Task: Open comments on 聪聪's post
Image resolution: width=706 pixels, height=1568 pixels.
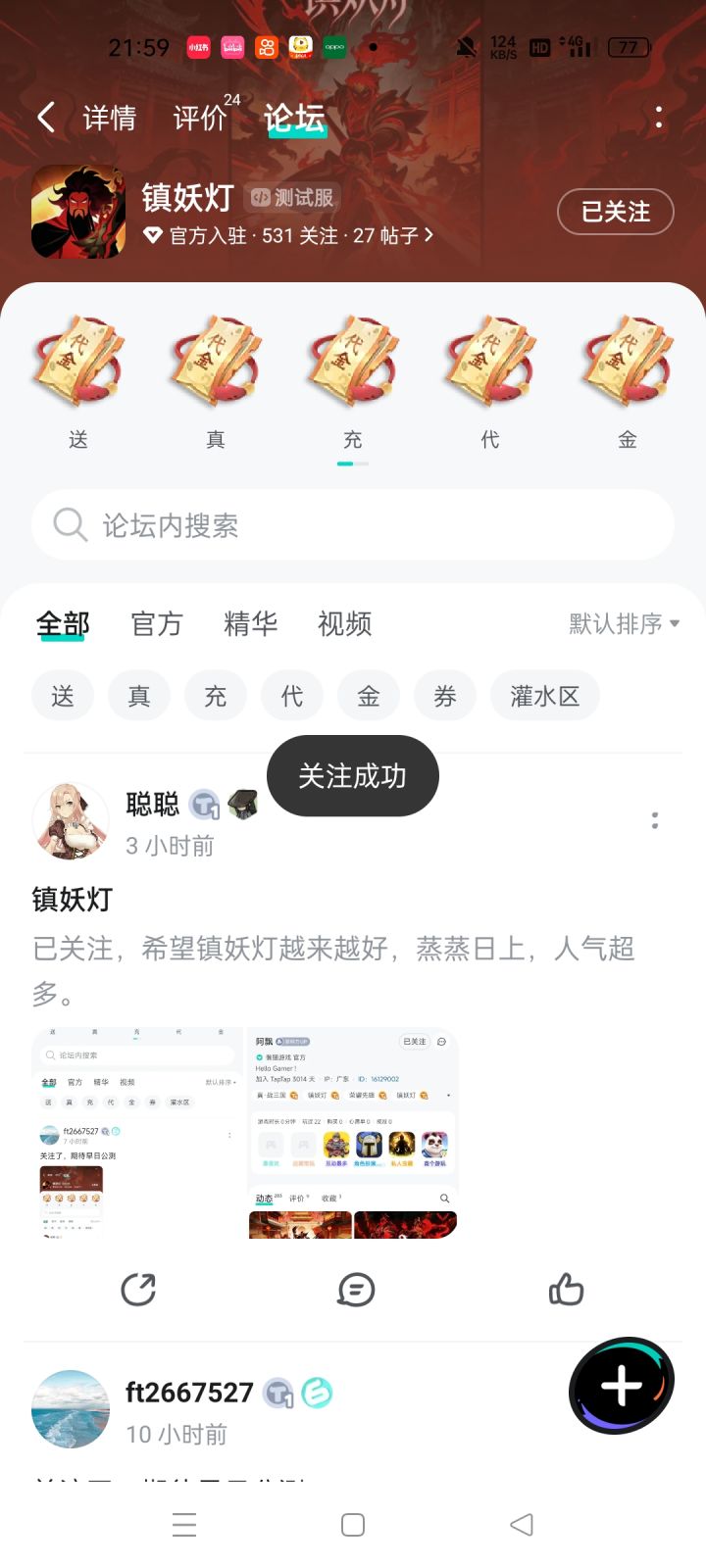Action: click(354, 1290)
